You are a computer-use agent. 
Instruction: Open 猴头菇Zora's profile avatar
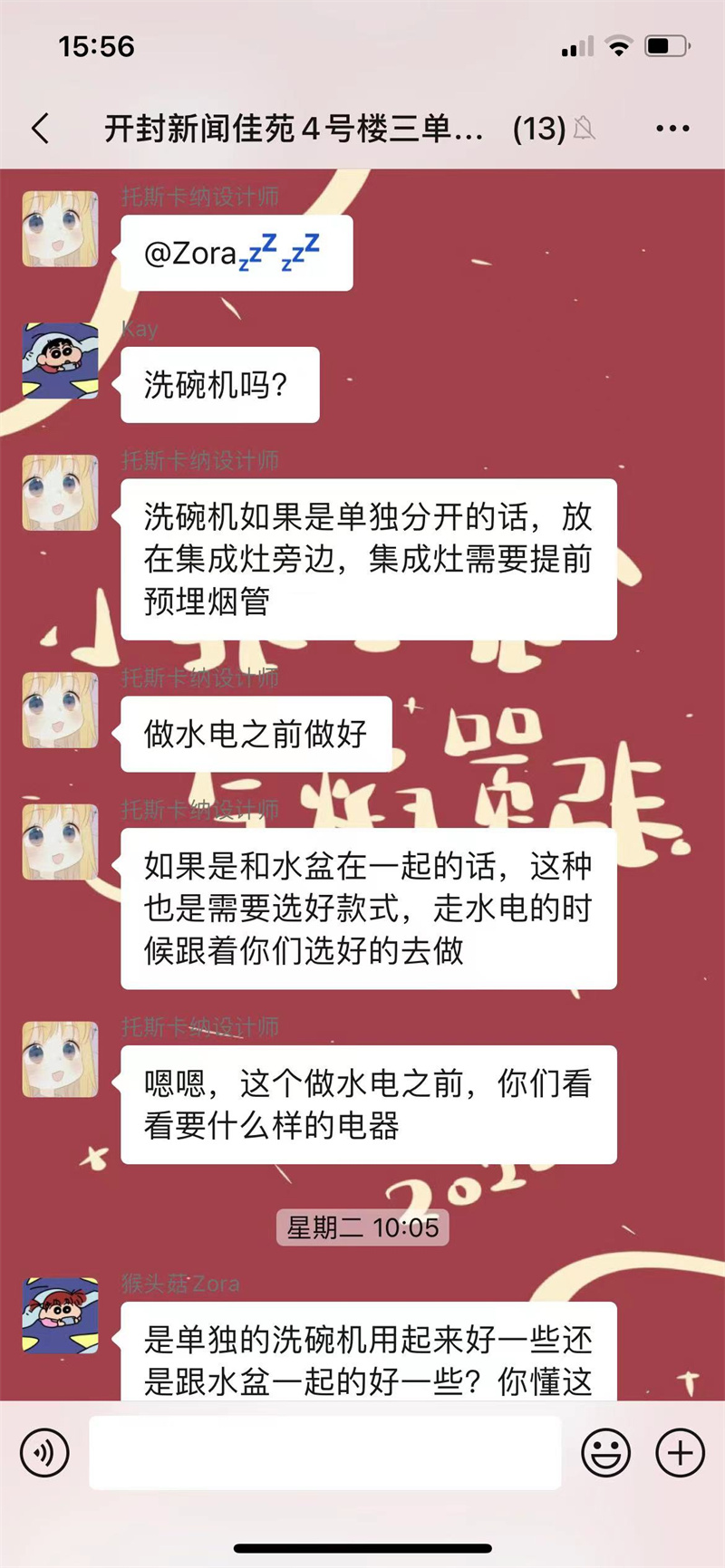[x=60, y=1315]
